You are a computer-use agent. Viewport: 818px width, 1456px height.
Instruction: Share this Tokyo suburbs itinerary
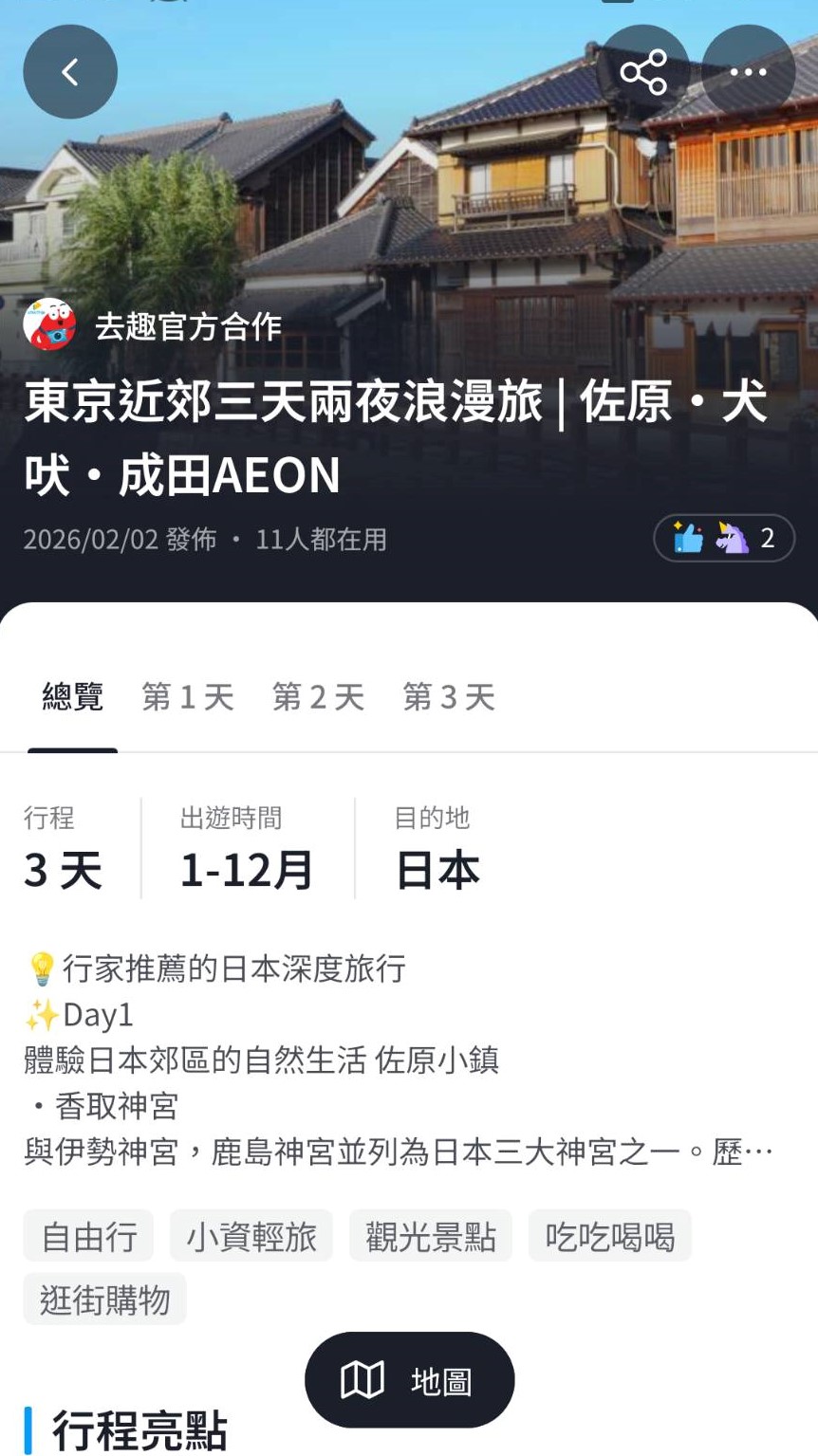(x=644, y=72)
